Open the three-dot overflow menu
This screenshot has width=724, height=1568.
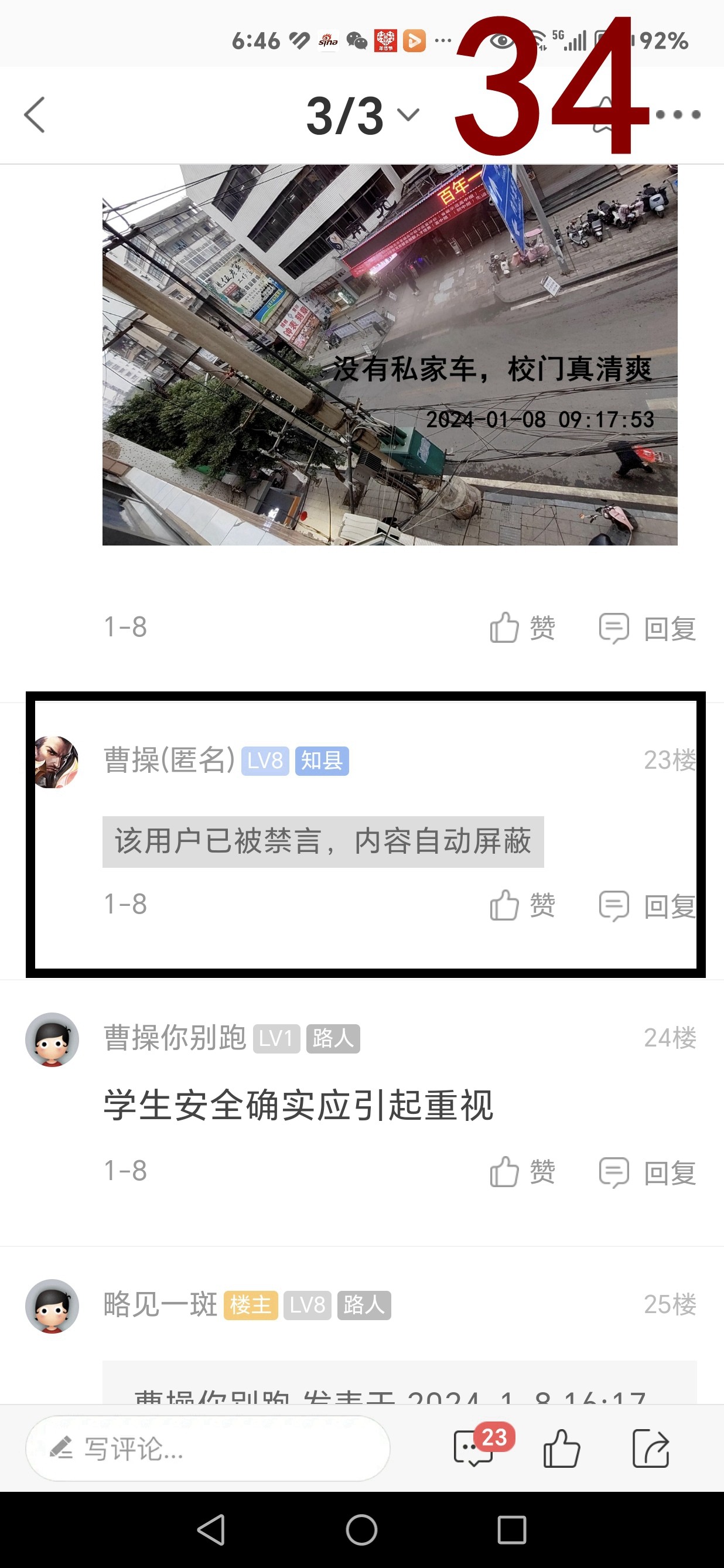[x=678, y=114]
